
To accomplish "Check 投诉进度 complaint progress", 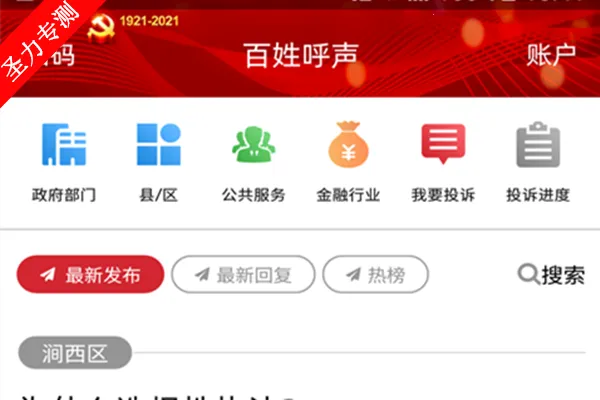I will click(538, 160).
